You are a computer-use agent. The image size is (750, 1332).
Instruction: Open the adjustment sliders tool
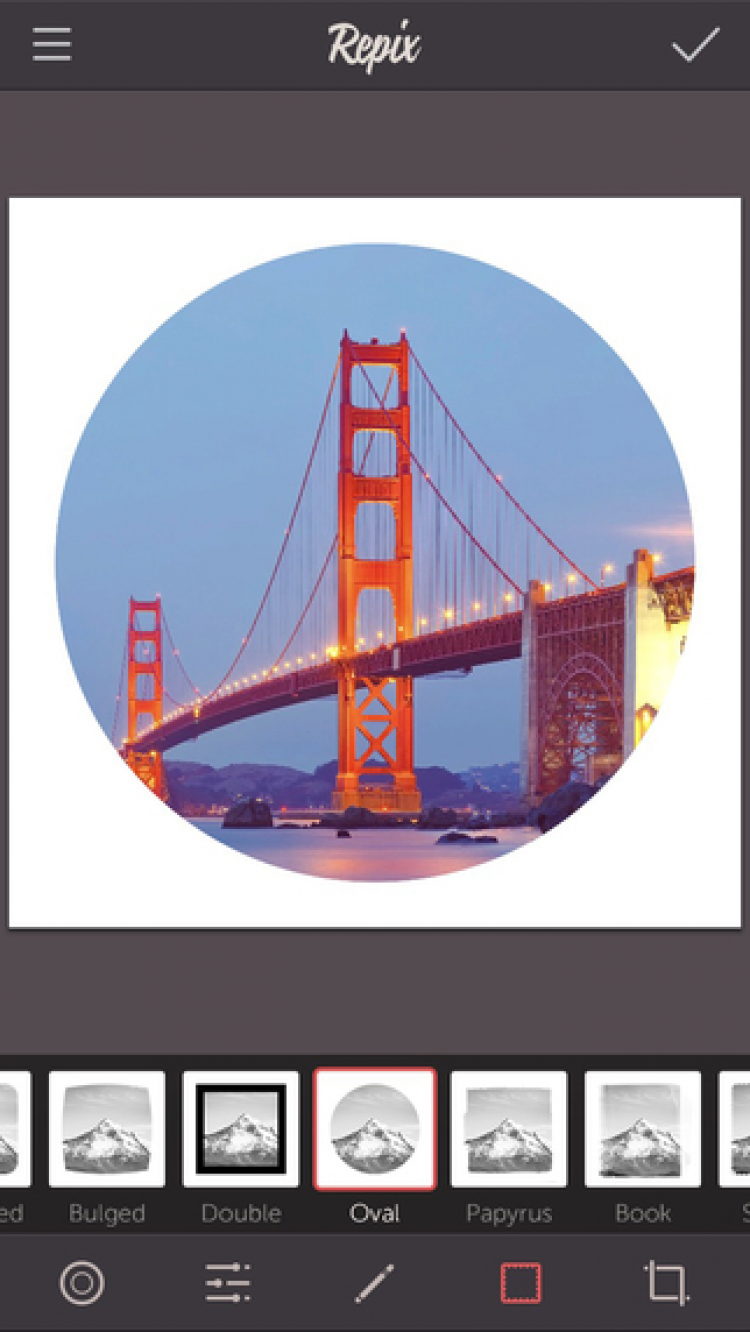(228, 1283)
